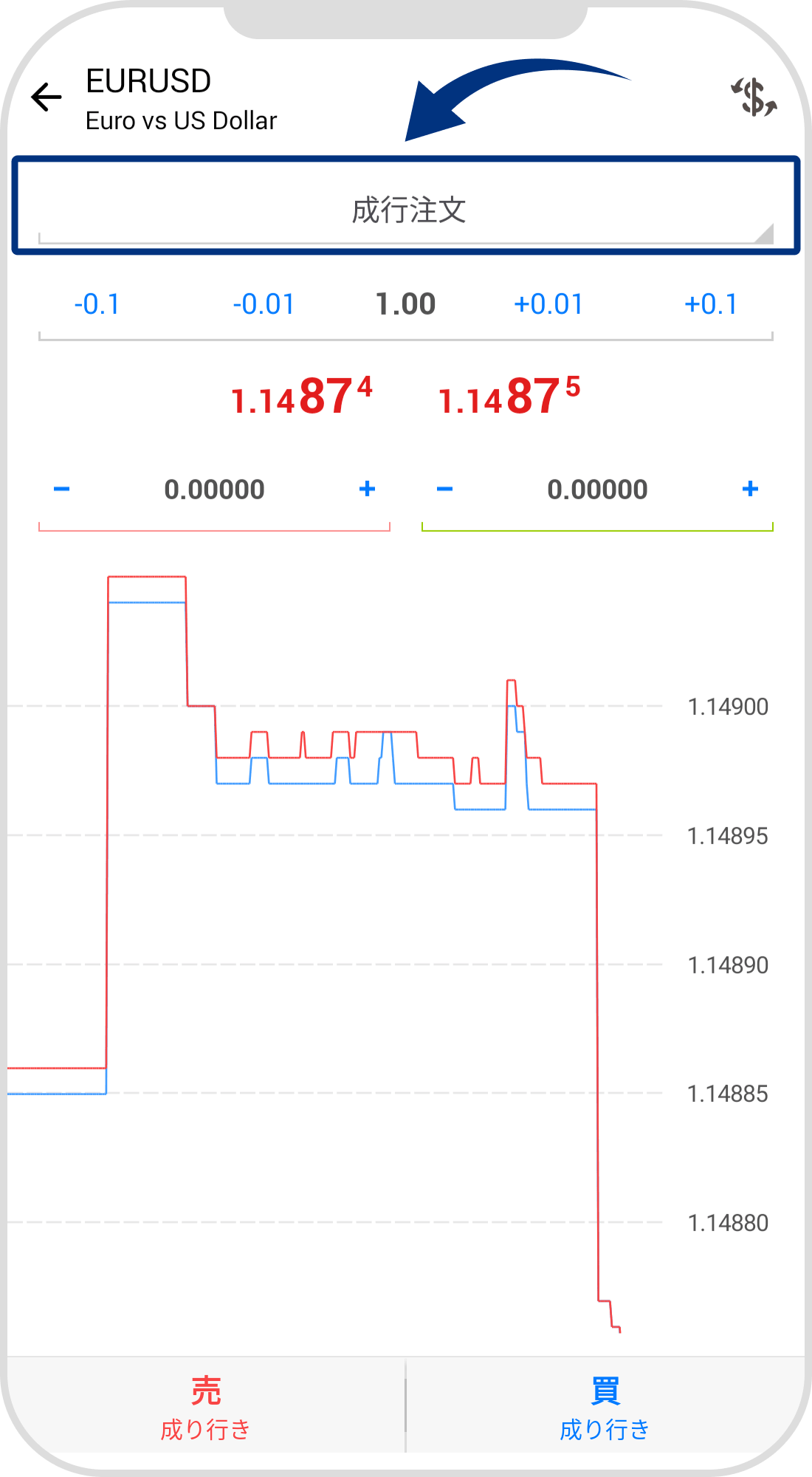Raise the stop loss with the red-underlined plus

tap(367, 489)
